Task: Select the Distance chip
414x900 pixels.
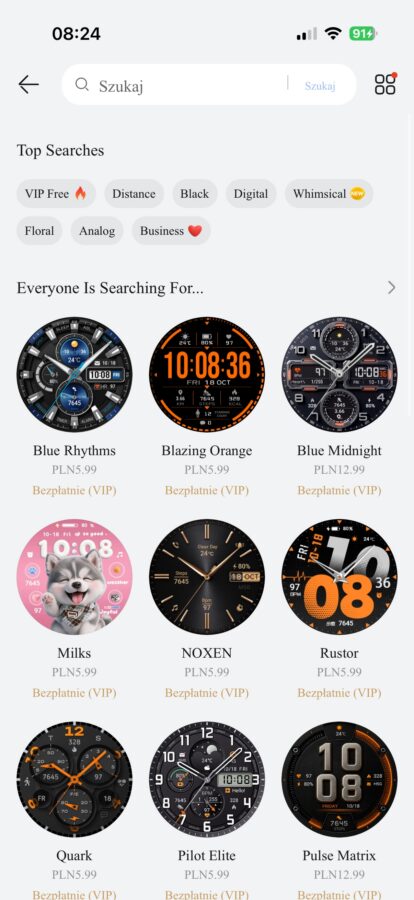Action: click(134, 193)
